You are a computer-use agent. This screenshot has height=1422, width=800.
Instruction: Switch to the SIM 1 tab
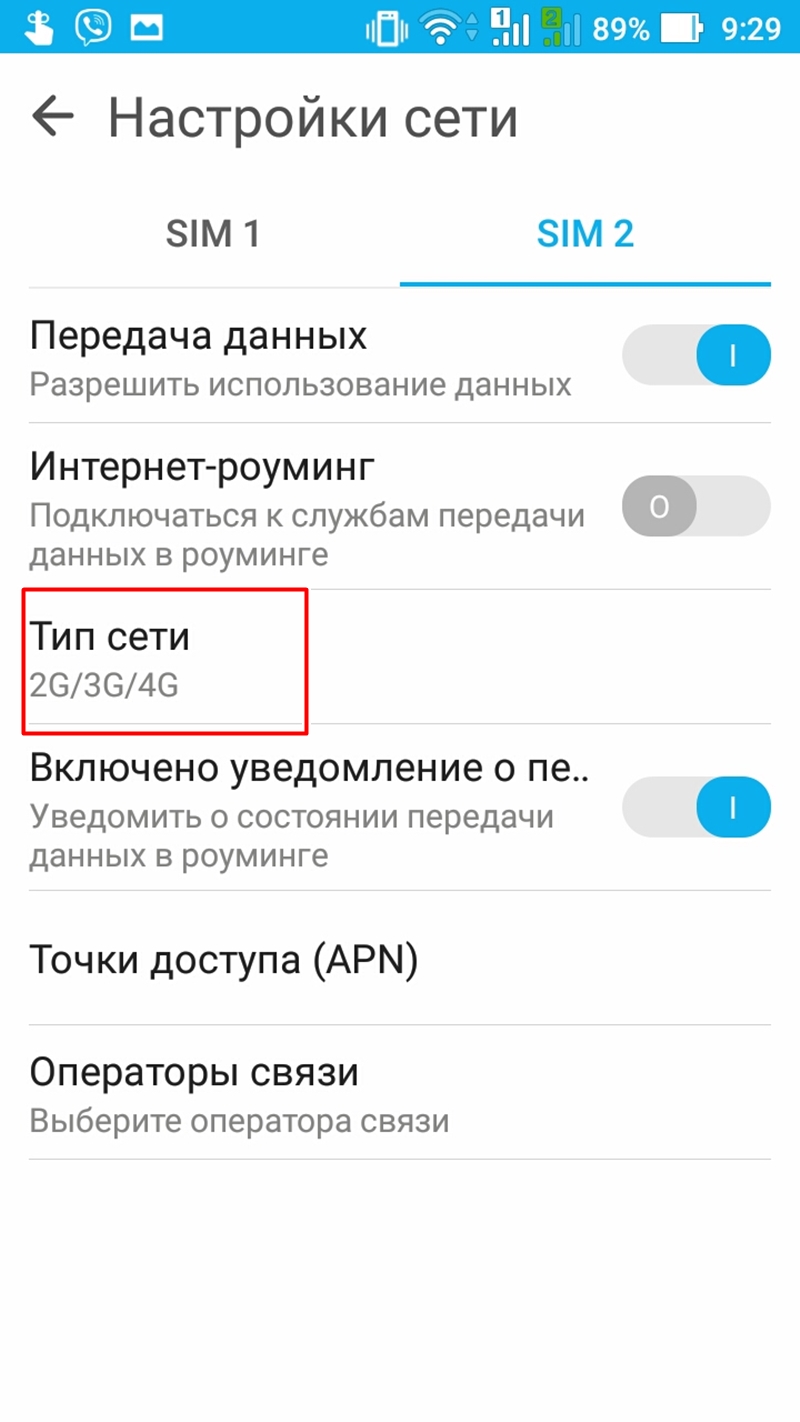(213, 234)
